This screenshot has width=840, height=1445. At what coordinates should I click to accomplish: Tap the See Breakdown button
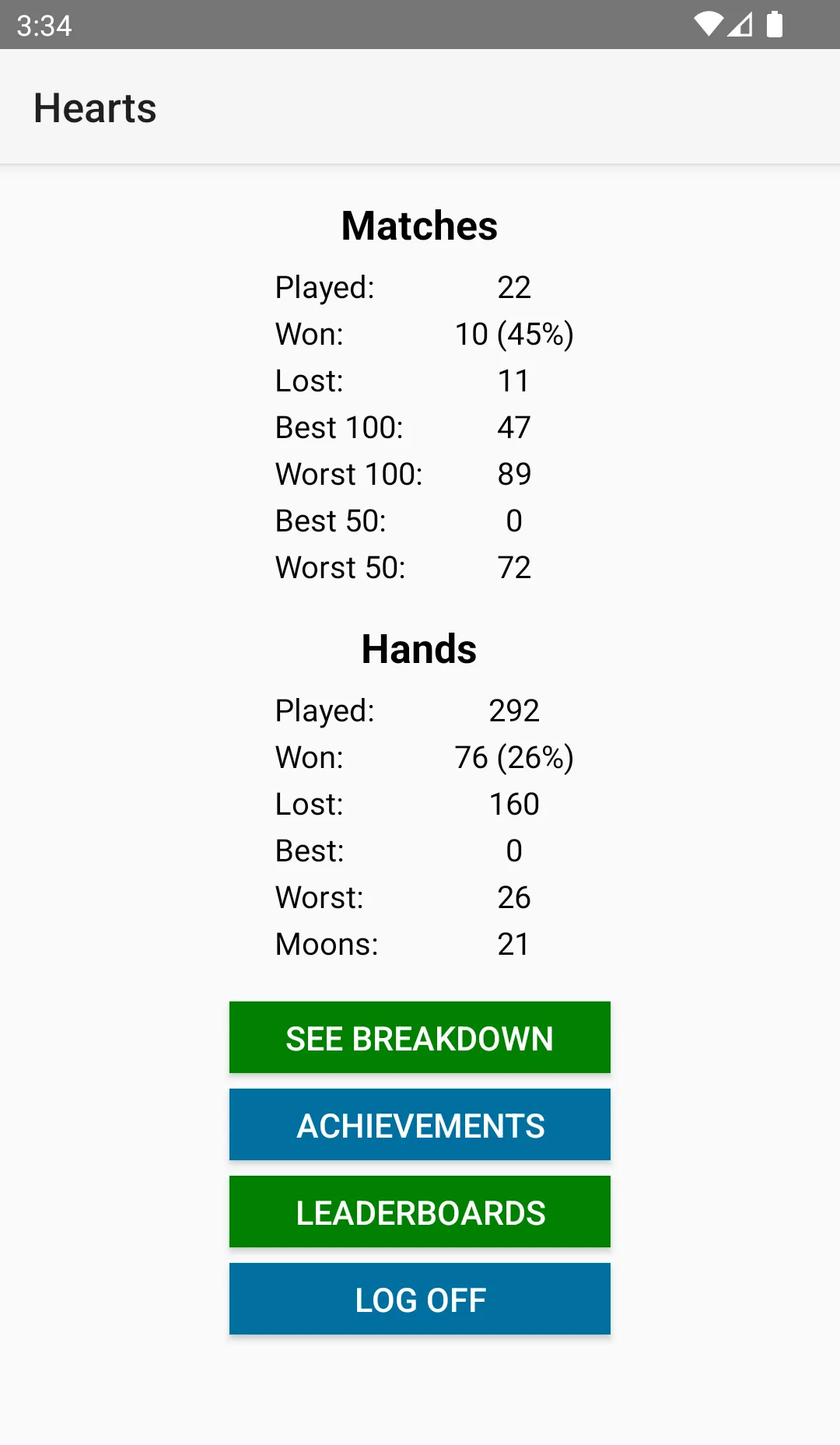coord(420,1037)
